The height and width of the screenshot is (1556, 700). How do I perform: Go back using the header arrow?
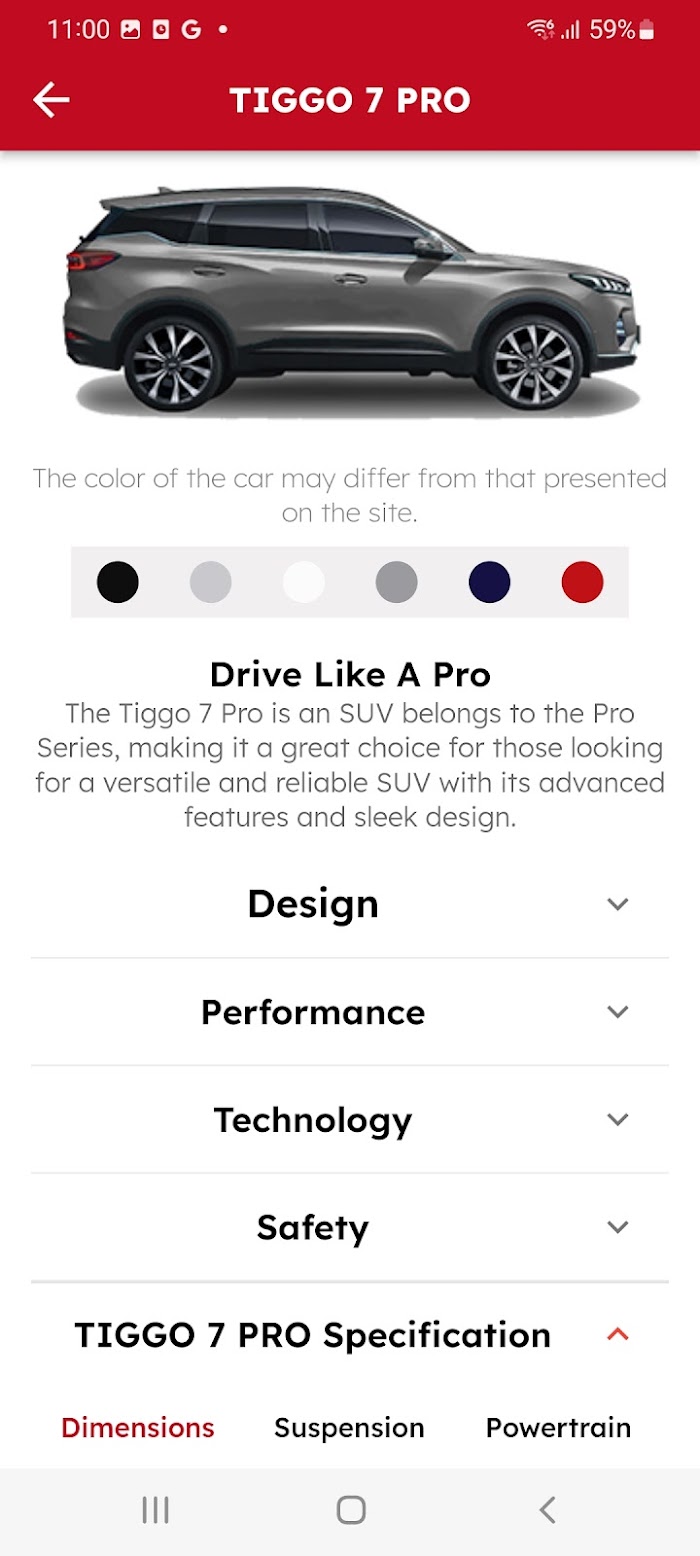pyautogui.click(x=51, y=100)
